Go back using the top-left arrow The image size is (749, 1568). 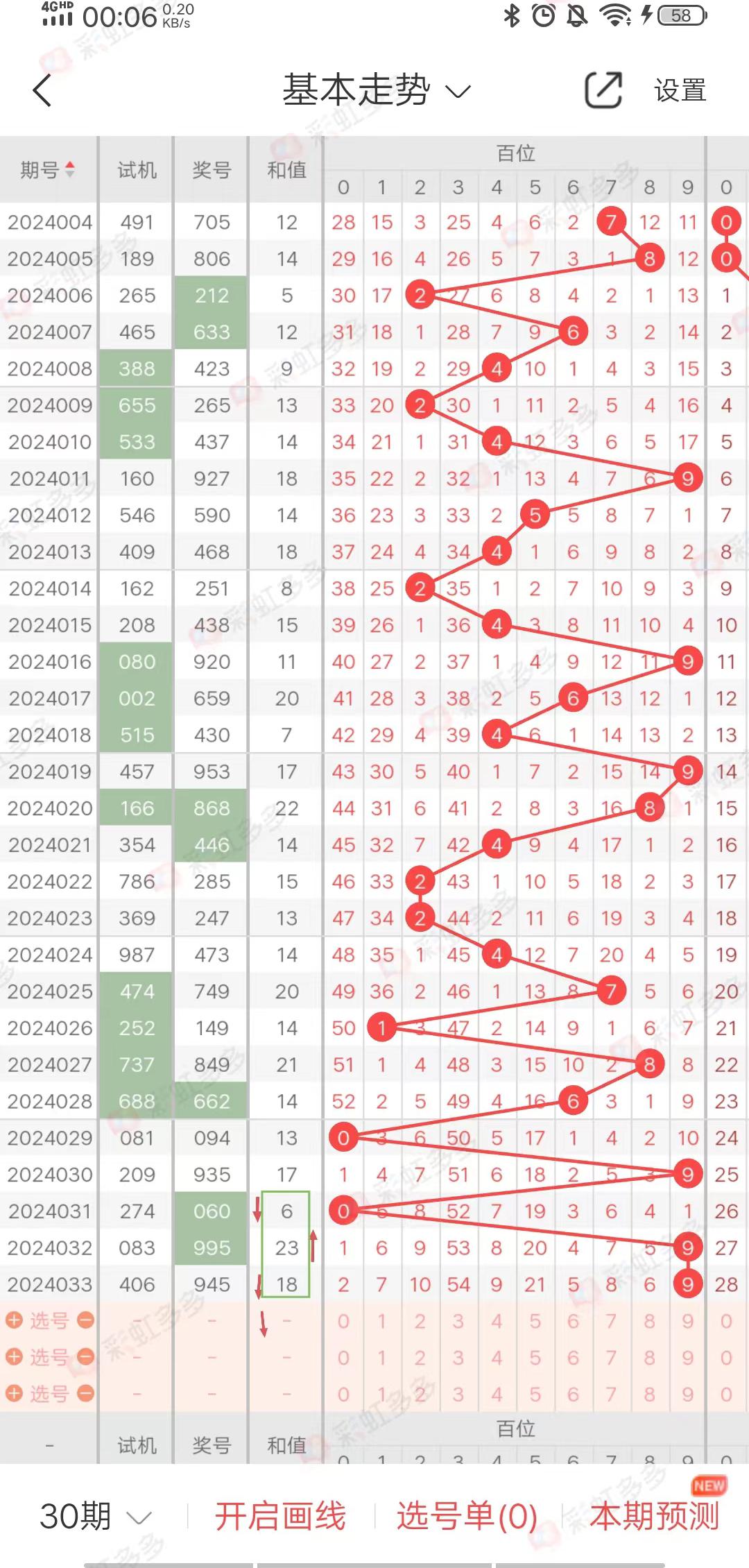point(42,91)
